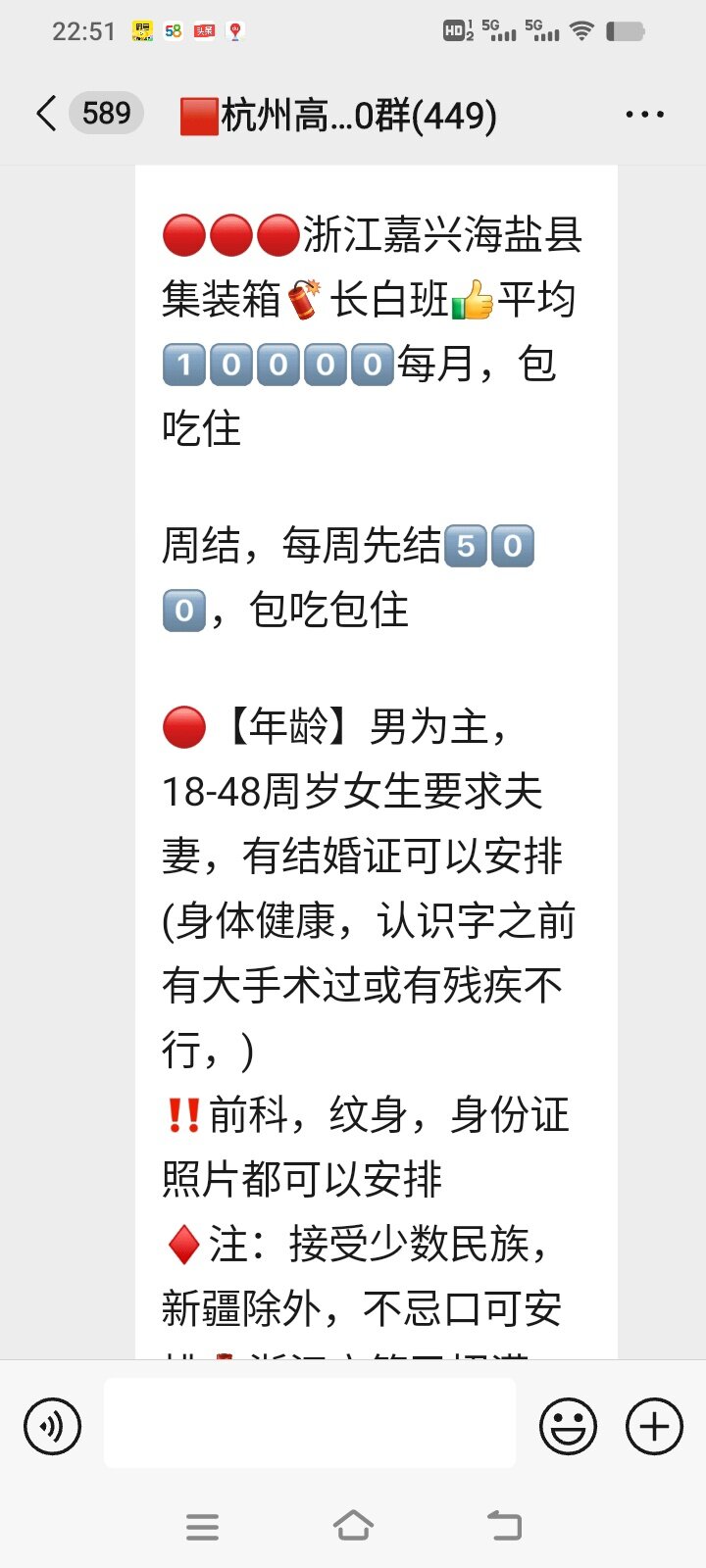Open the group chat overflow menu
Viewport: 706px width, 1568px height.
(x=644, y=115)
